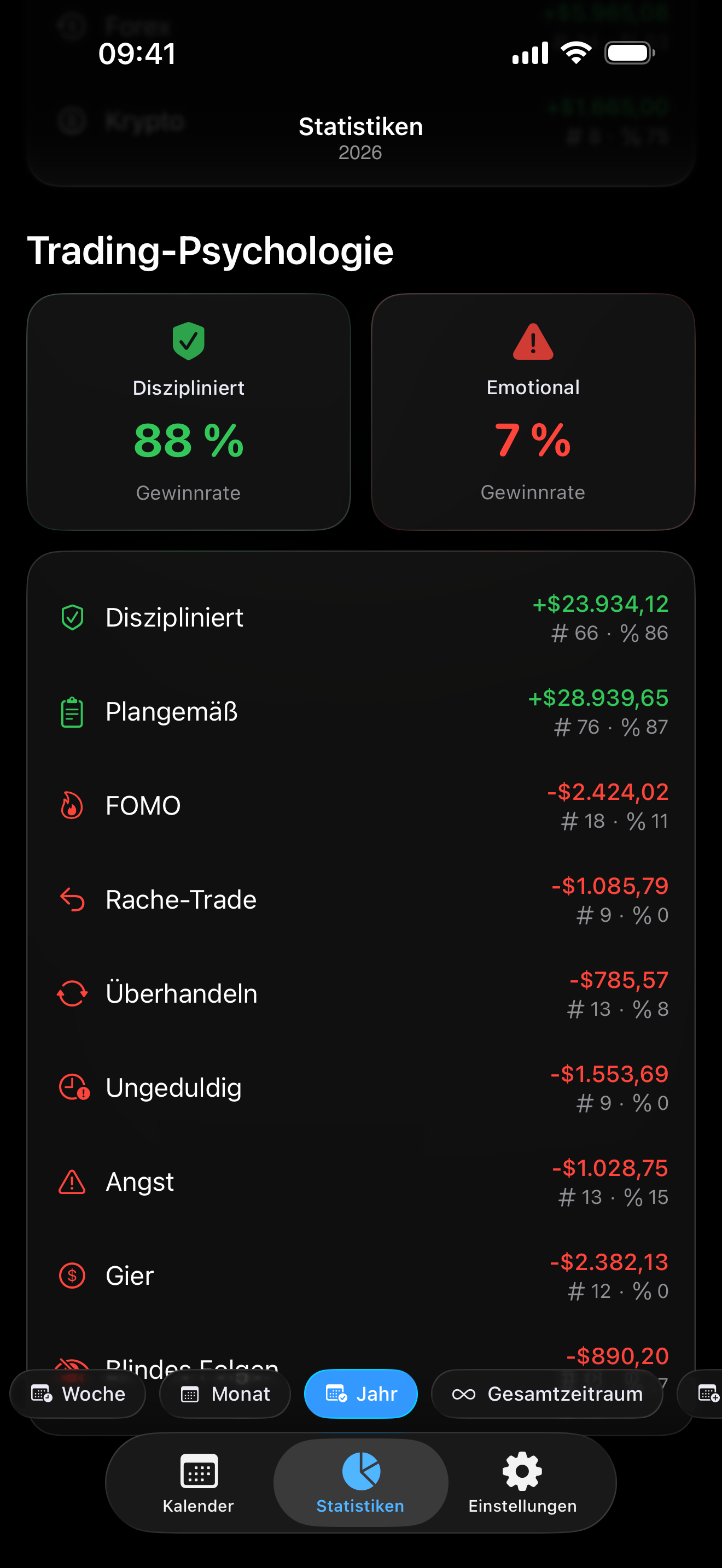722x1568 pixels.
Task: Open the Emotional Gewinnrate card
Action: point(533,412)
